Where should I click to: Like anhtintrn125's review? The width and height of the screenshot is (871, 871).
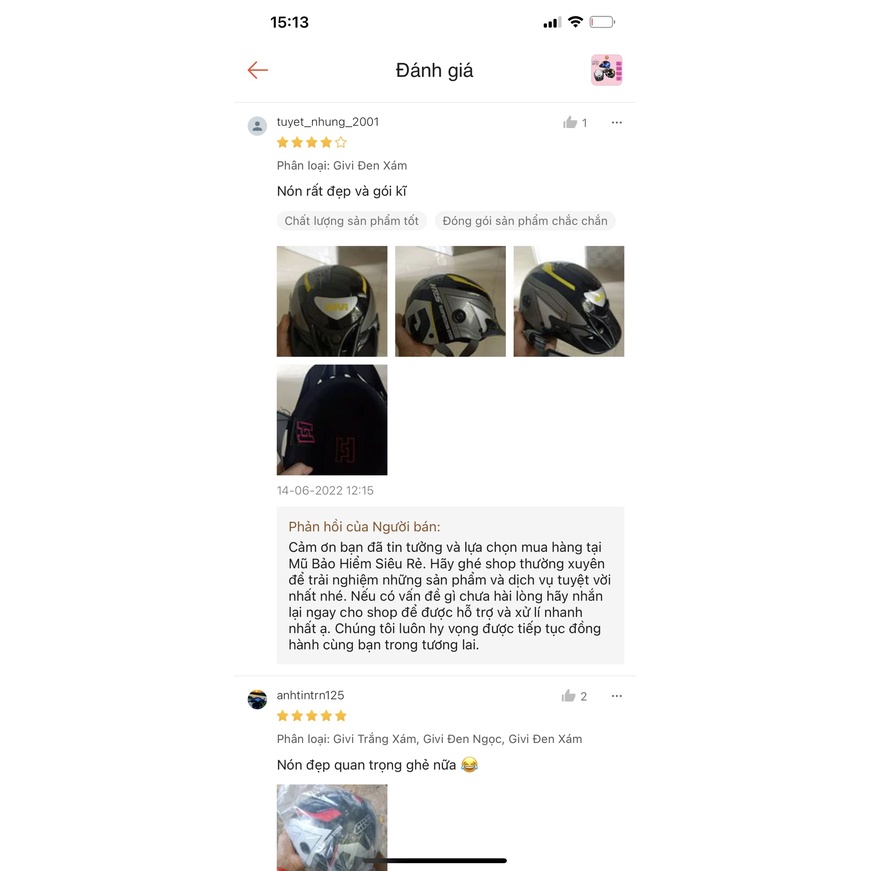pyautogui.click(x=569, y=696)
